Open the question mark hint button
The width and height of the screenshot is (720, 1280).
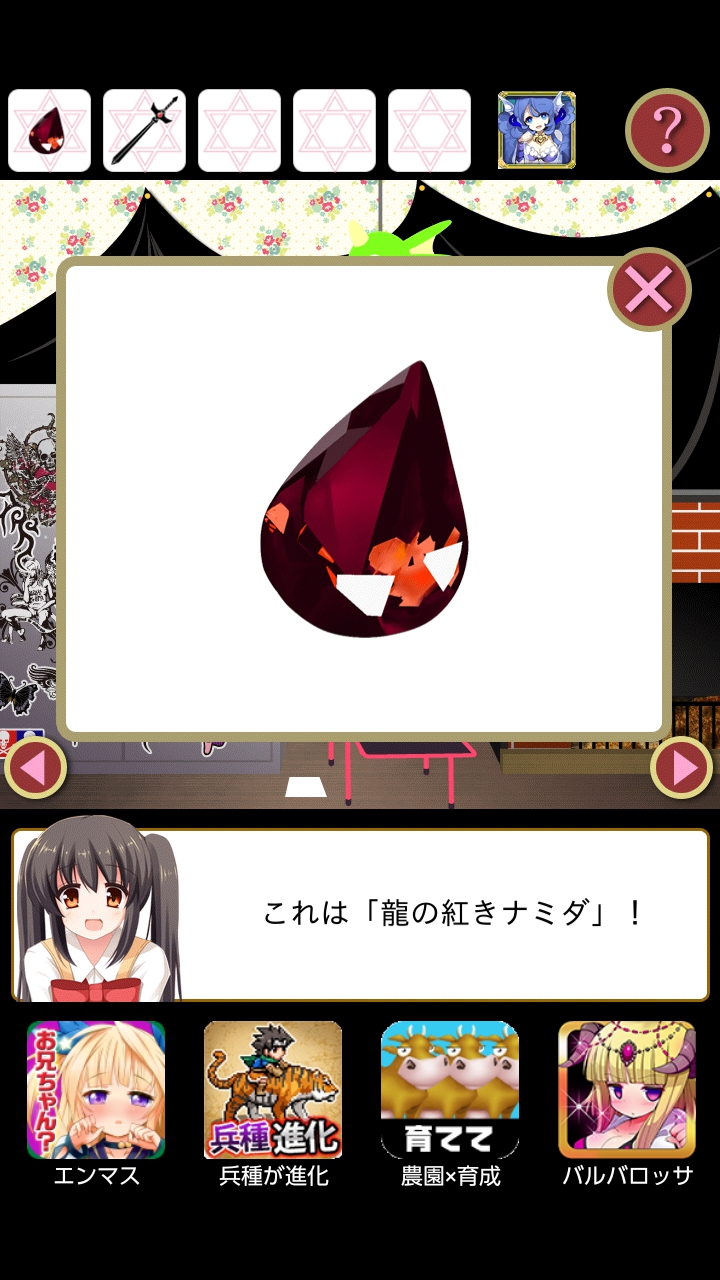click(667, 131)
